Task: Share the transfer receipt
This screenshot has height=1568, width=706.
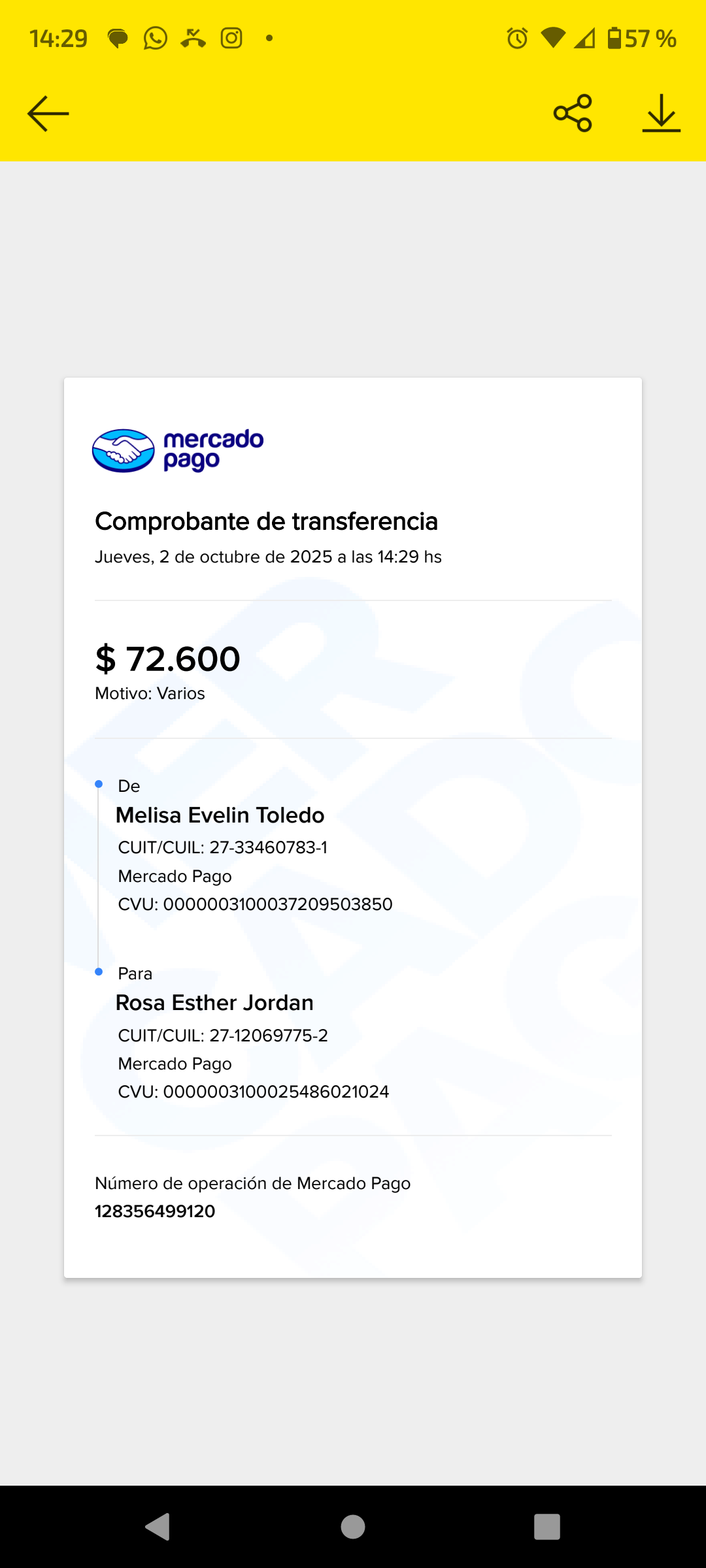Action: click(573, 114)
